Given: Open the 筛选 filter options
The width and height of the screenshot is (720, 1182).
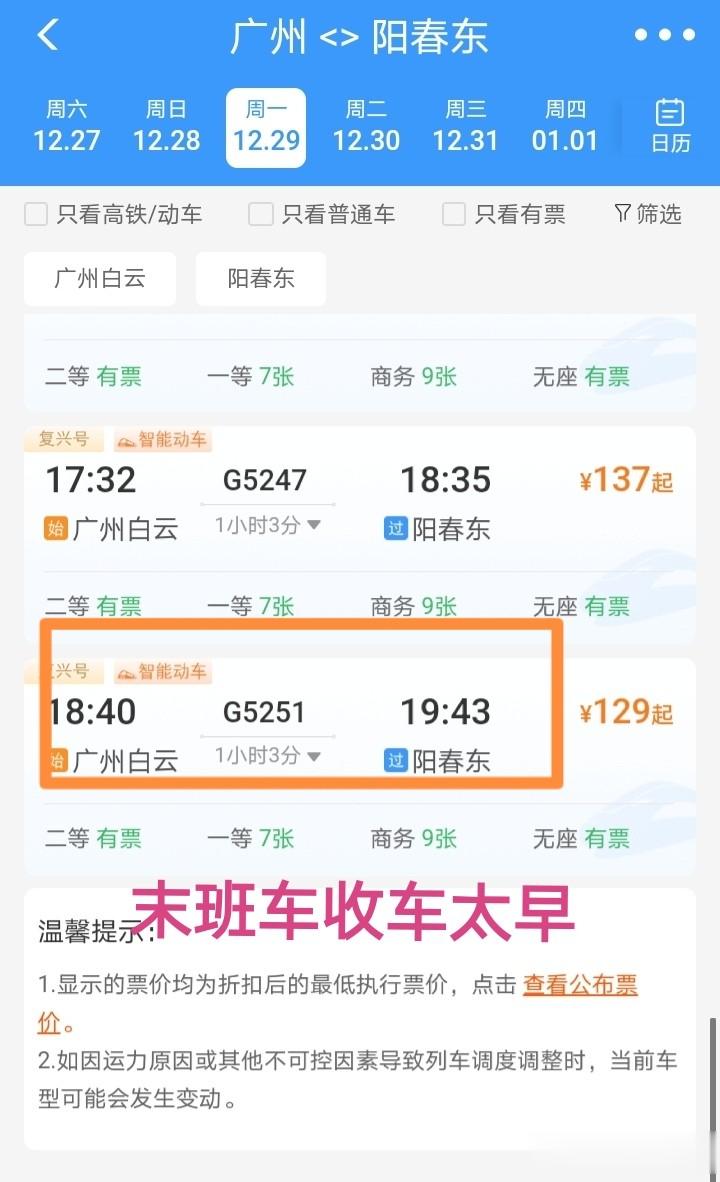Looking at the screenshot, I should point(648,214).
